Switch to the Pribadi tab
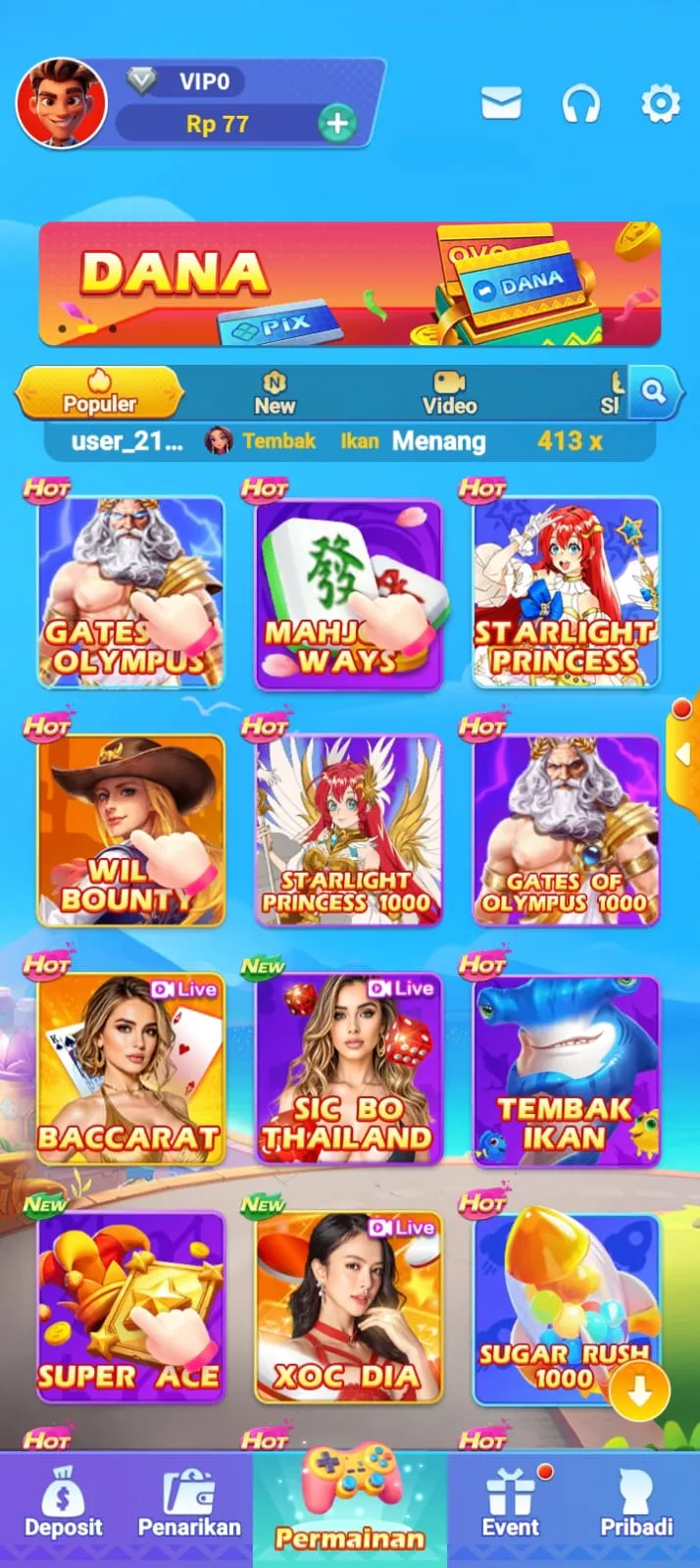This screenshot has width=700, height=1568. [x=636, y=1505]
